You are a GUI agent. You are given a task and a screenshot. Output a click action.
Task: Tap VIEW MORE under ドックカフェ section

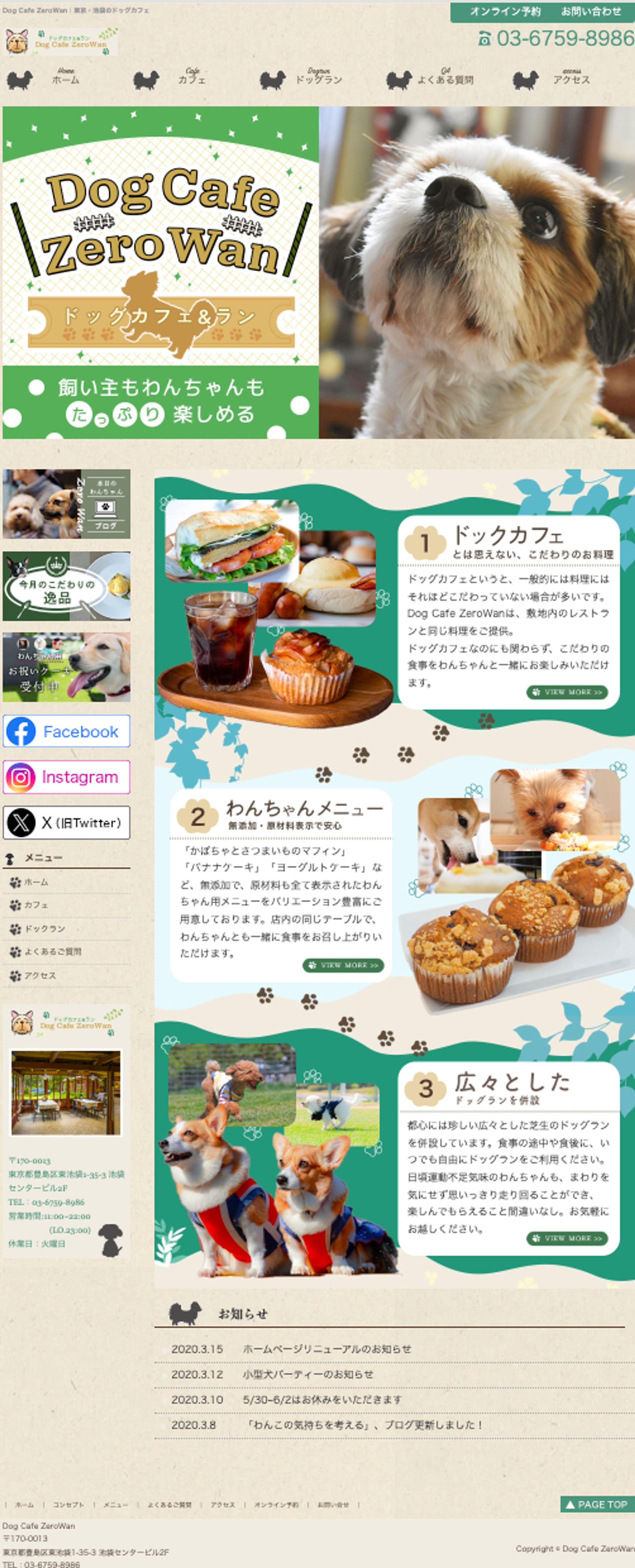pyautogui.click(x=567, y=692)
